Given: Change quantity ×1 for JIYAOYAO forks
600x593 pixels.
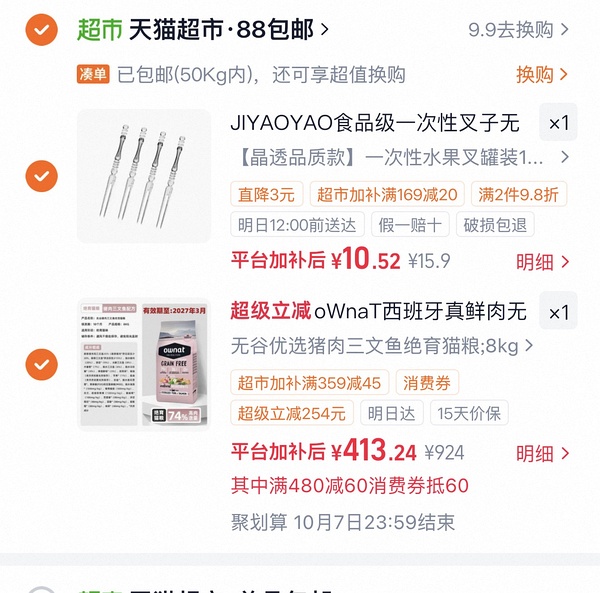Looking at the screenshot, I should tap(558, 122).
